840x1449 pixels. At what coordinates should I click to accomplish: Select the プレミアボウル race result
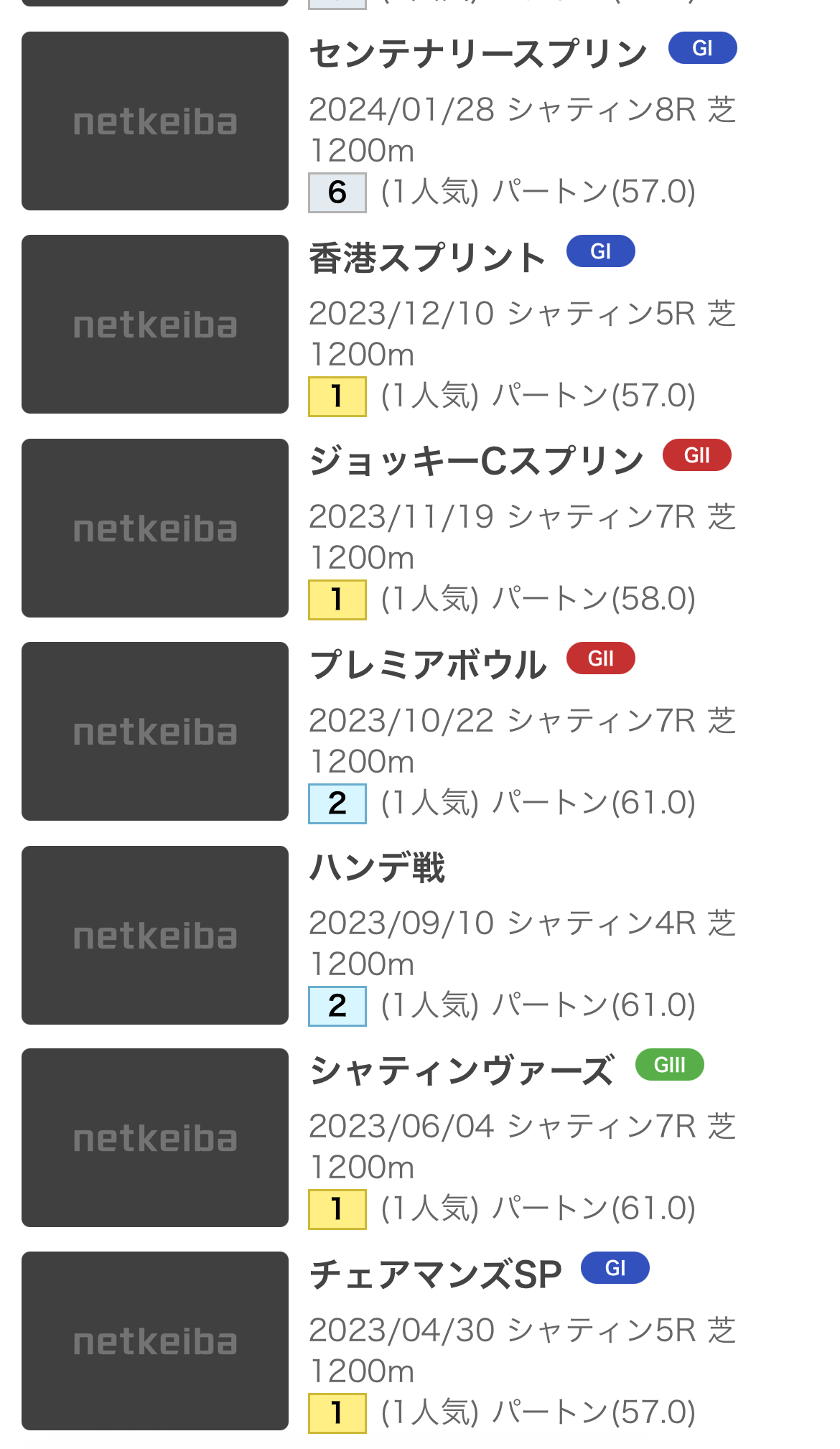[x=428, y=665]
